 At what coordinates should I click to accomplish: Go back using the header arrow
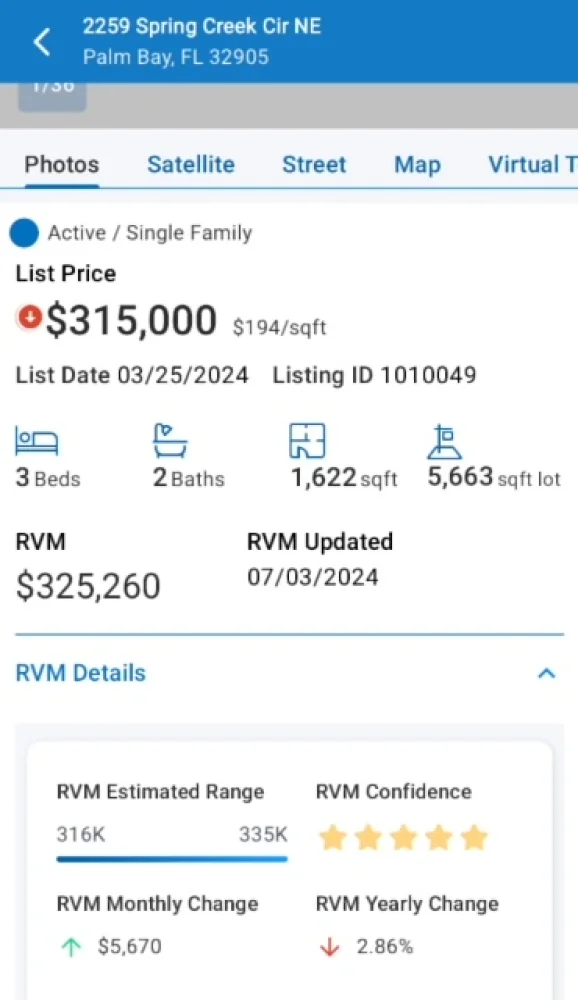pos(42,42)
